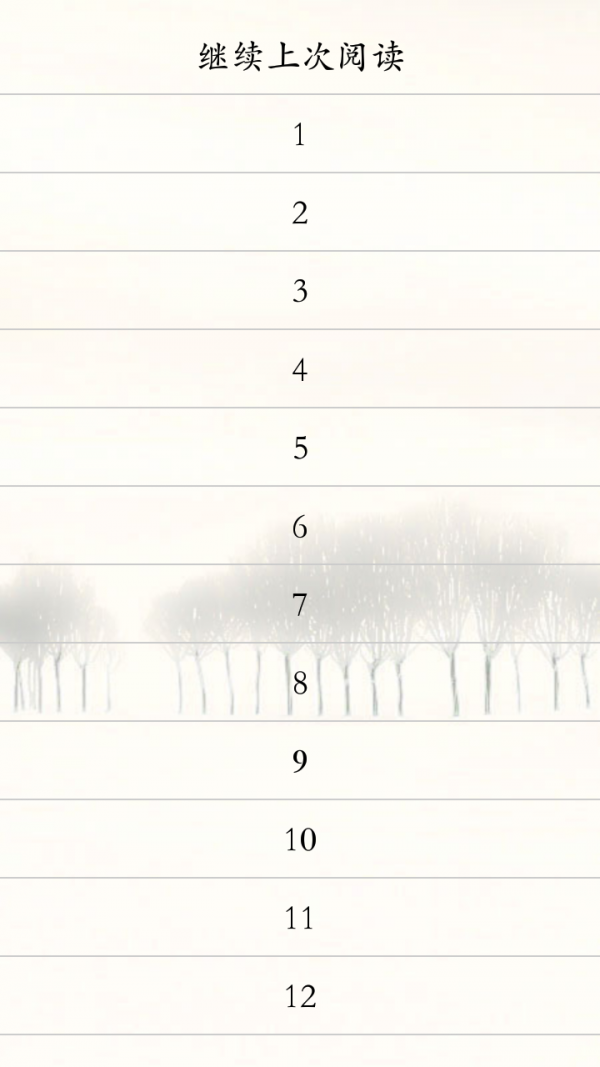This screenshot has width=600, height=1067.
Task: Tap 继续上次阅读 to resume reading
Action: point(300,57)
